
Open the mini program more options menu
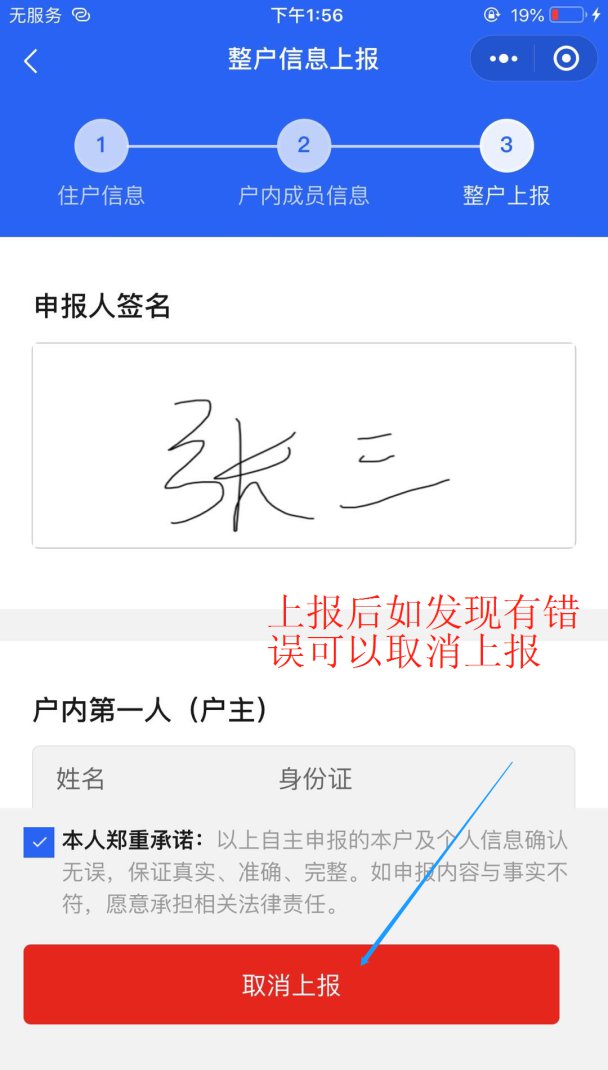(504, 59)
